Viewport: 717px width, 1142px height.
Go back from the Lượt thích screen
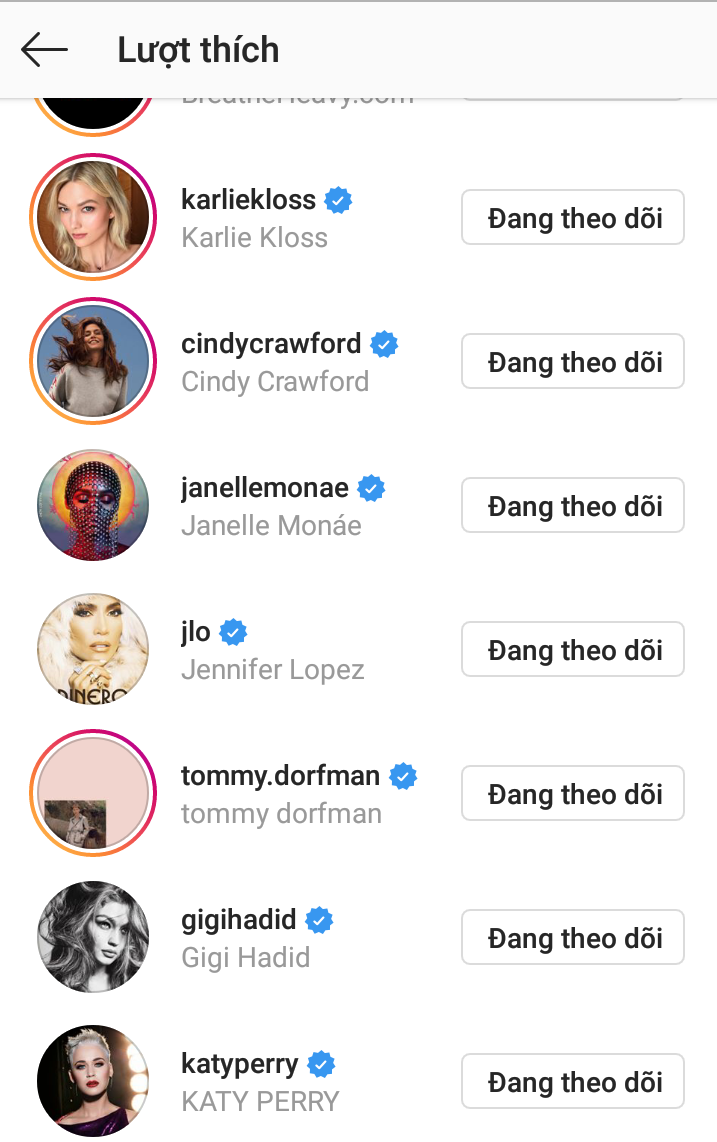(x=44, y=49)
